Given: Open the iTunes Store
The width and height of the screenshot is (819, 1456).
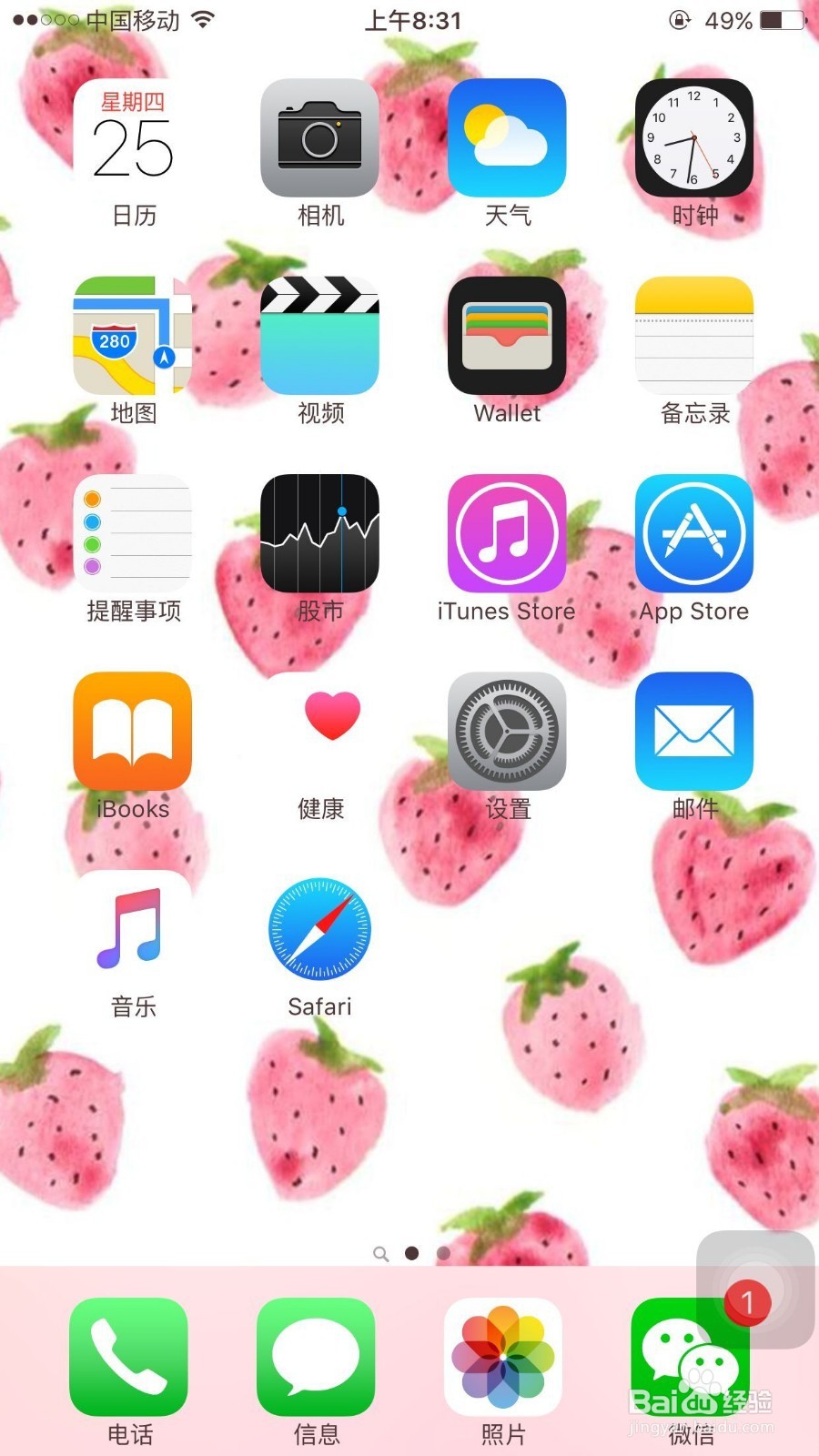Looking at the screenshot, I should 506,532.
